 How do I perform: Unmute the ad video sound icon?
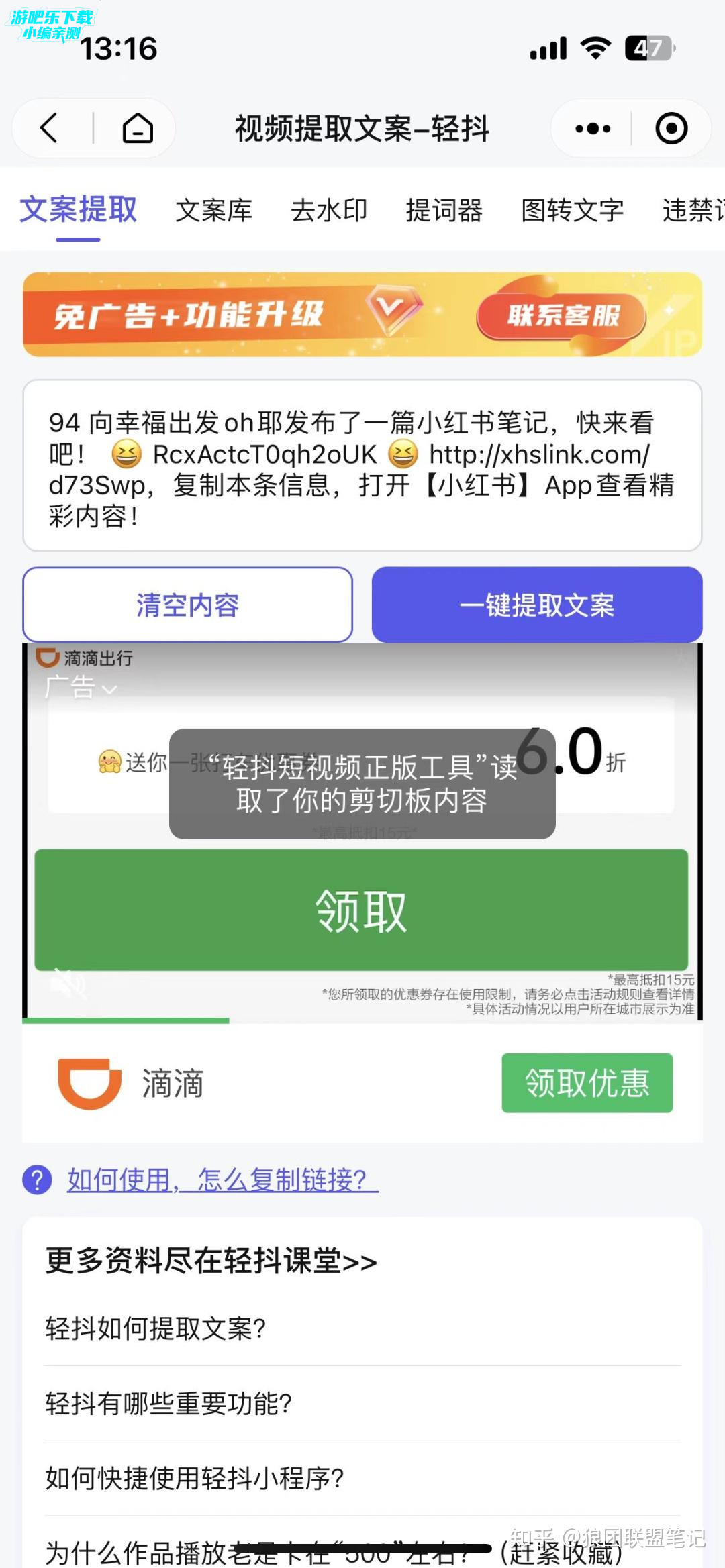coord(68,985)
